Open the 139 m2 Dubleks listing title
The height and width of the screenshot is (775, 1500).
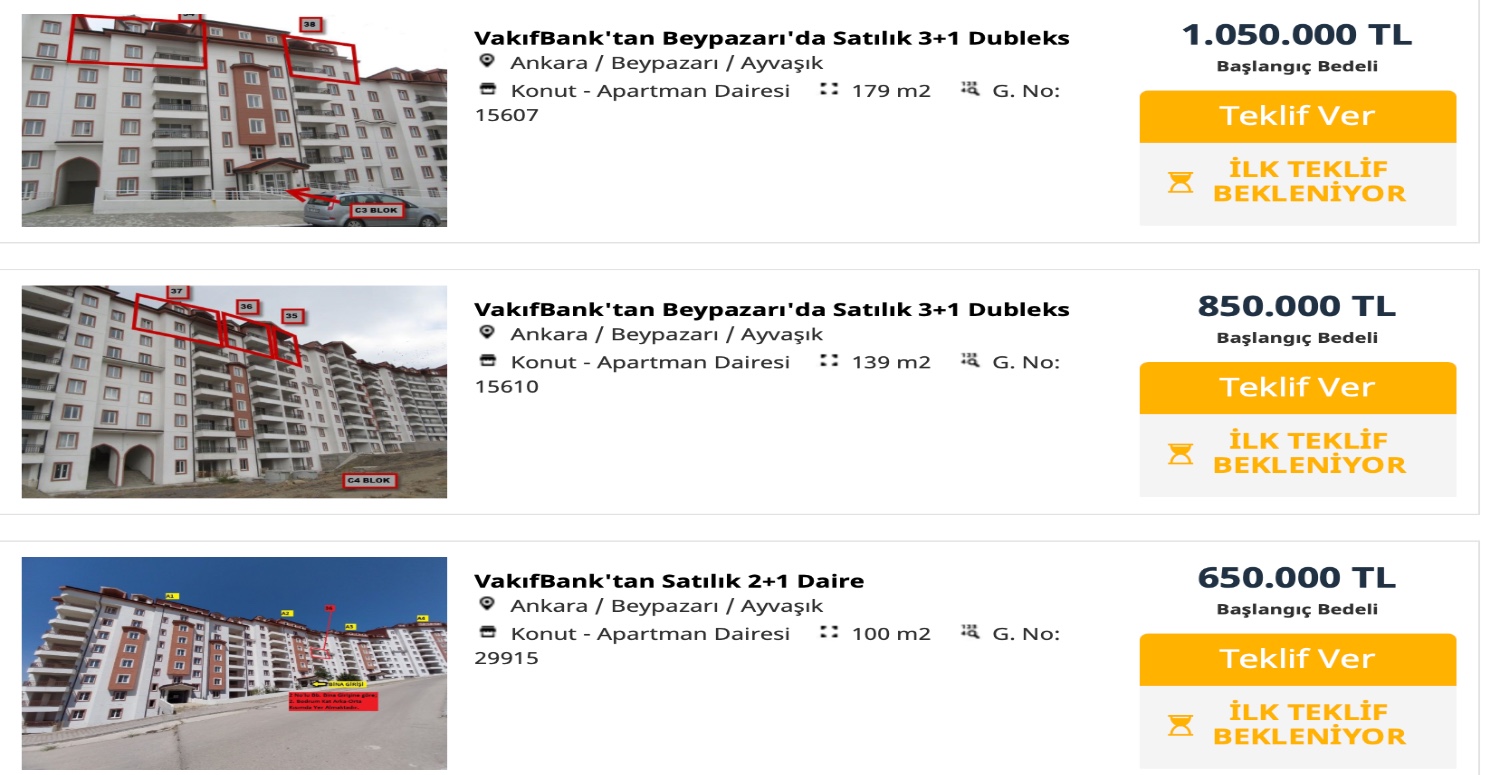[771, 309]
